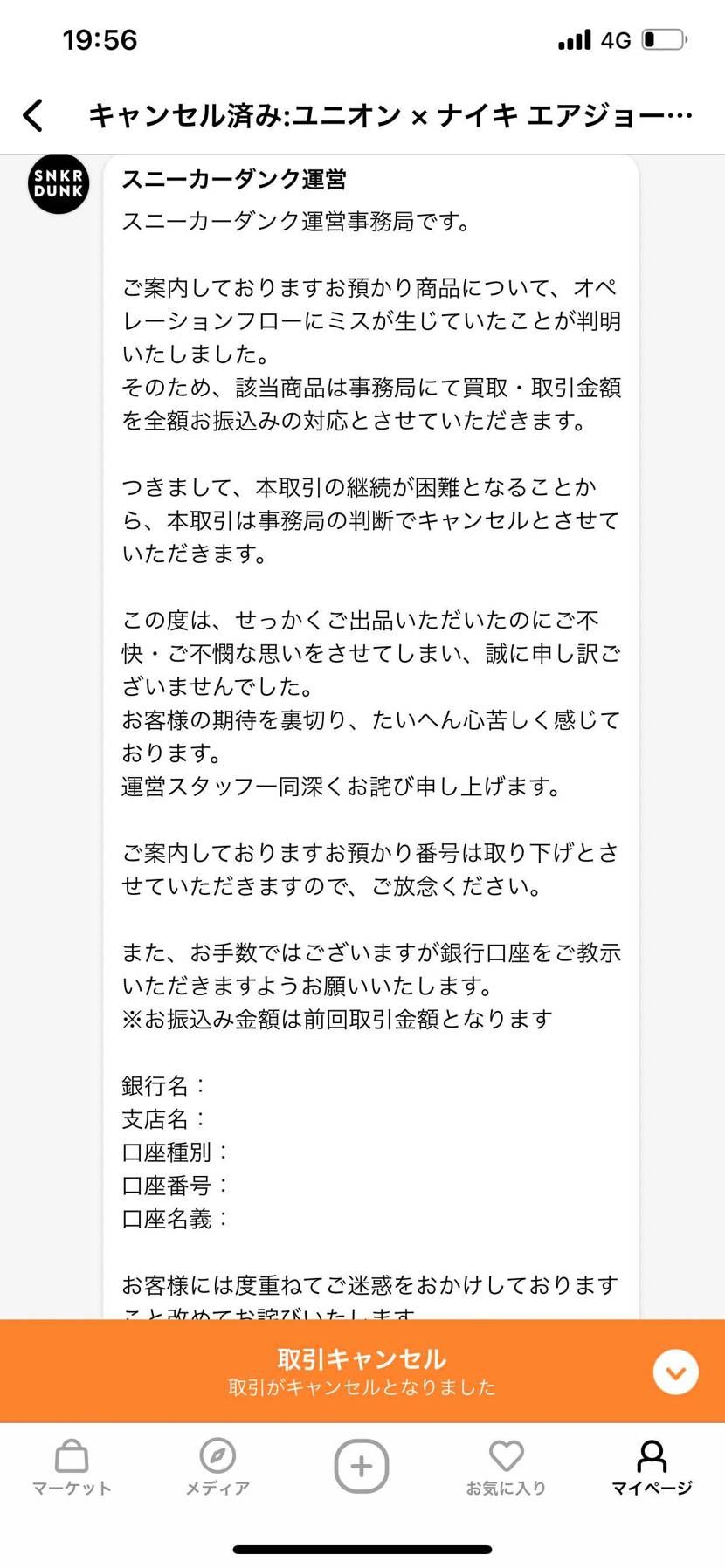Viewport: 725px width, 1568px height.
Task: Tap the 4G network indicator
Action: point(614,38)
